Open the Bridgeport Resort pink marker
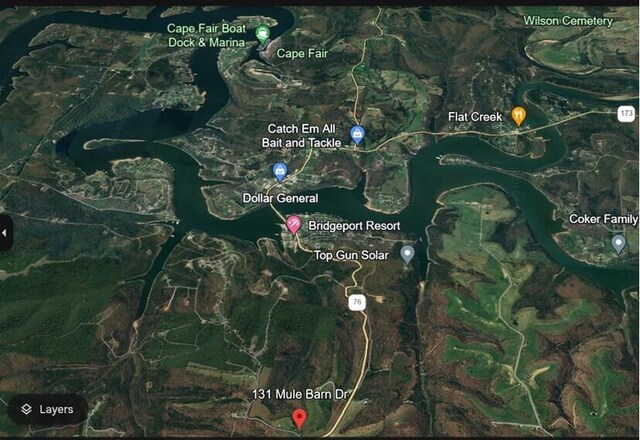 294,225
